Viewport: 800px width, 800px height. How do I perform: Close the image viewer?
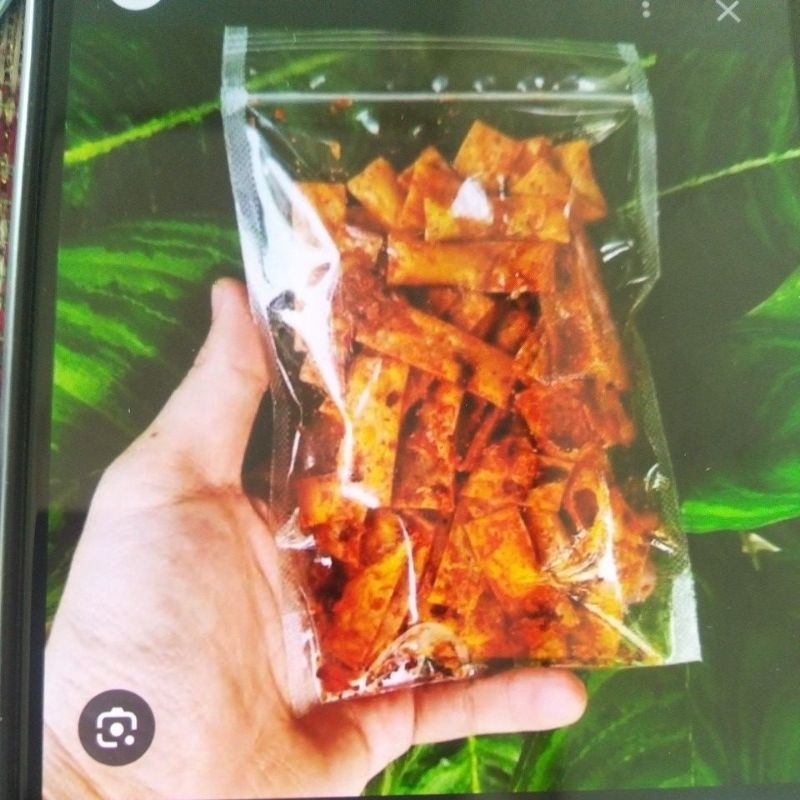click(x=728, y=11)
